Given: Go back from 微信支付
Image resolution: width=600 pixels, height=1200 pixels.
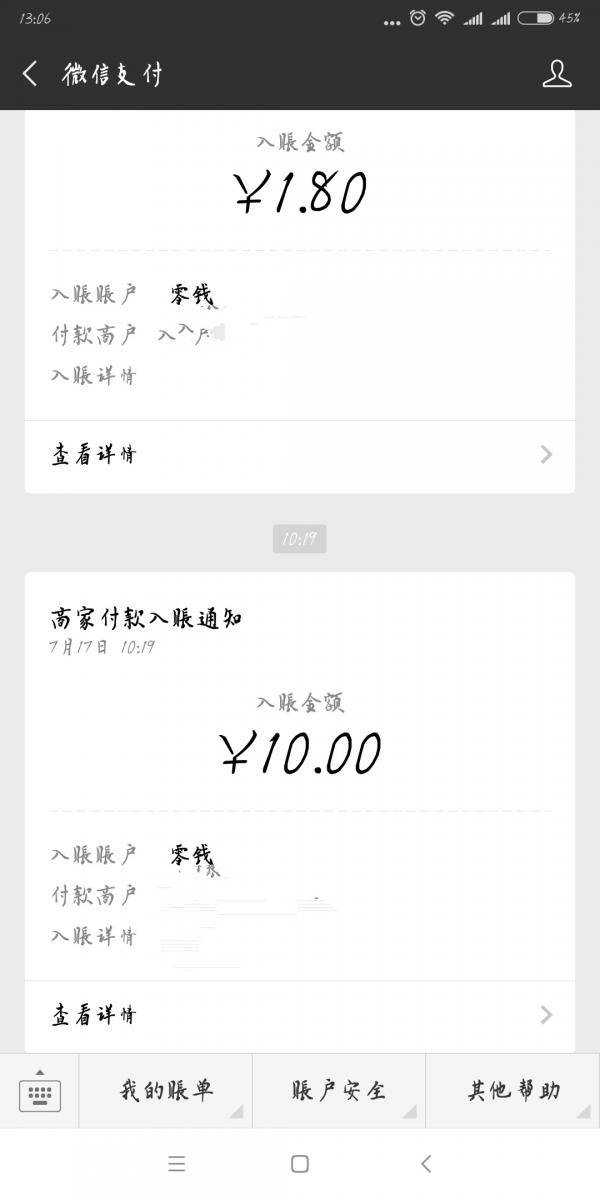Looking at the screenshot, I should point(30,73).
